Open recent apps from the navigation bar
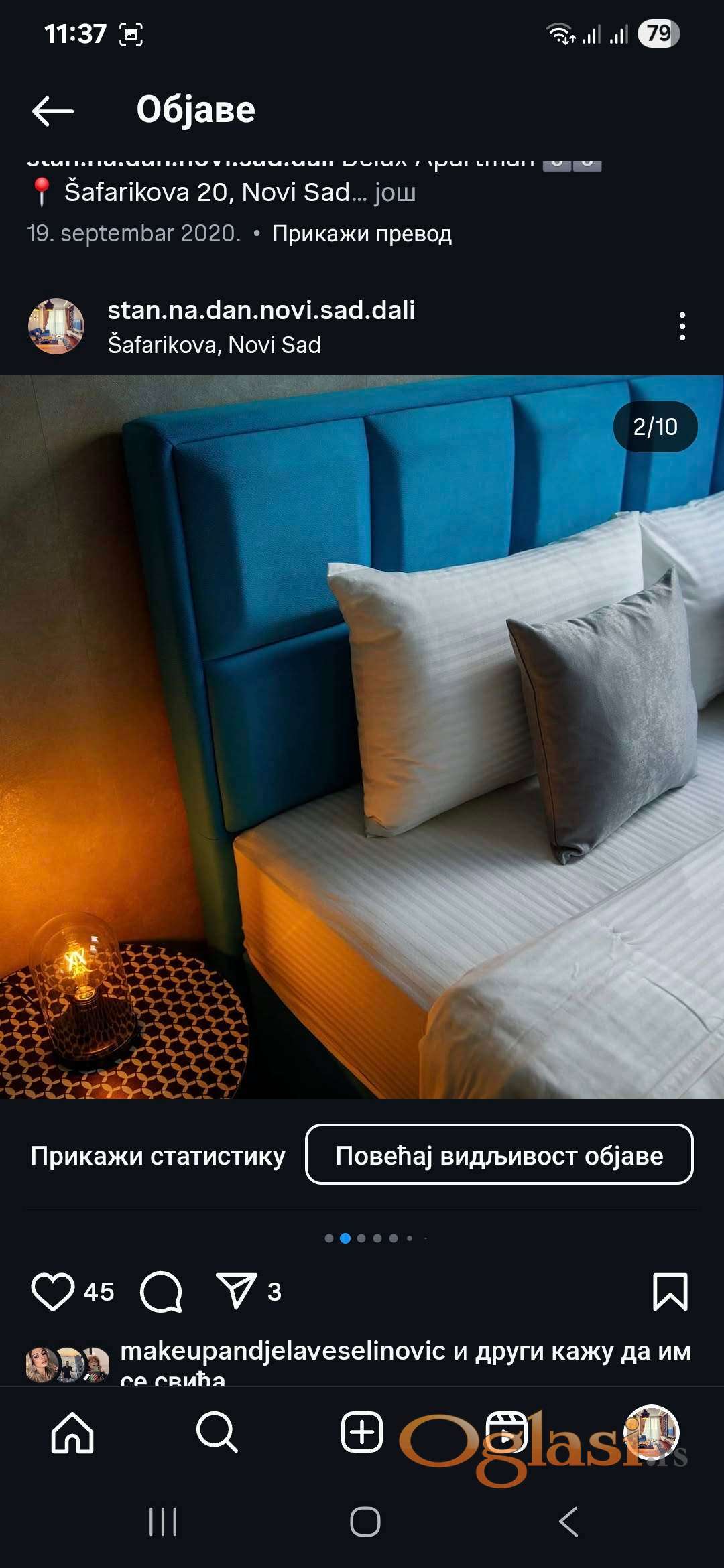This screenshot has width=724, height=1568. [x=163, y=1522]
